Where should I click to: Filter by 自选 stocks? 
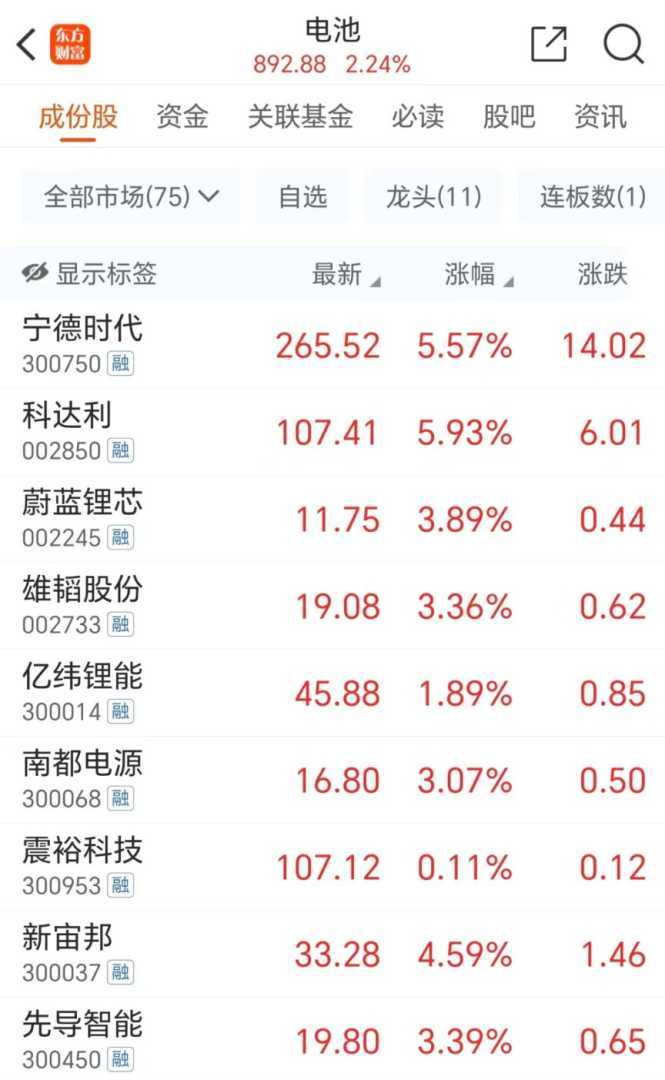click(303, 196)
